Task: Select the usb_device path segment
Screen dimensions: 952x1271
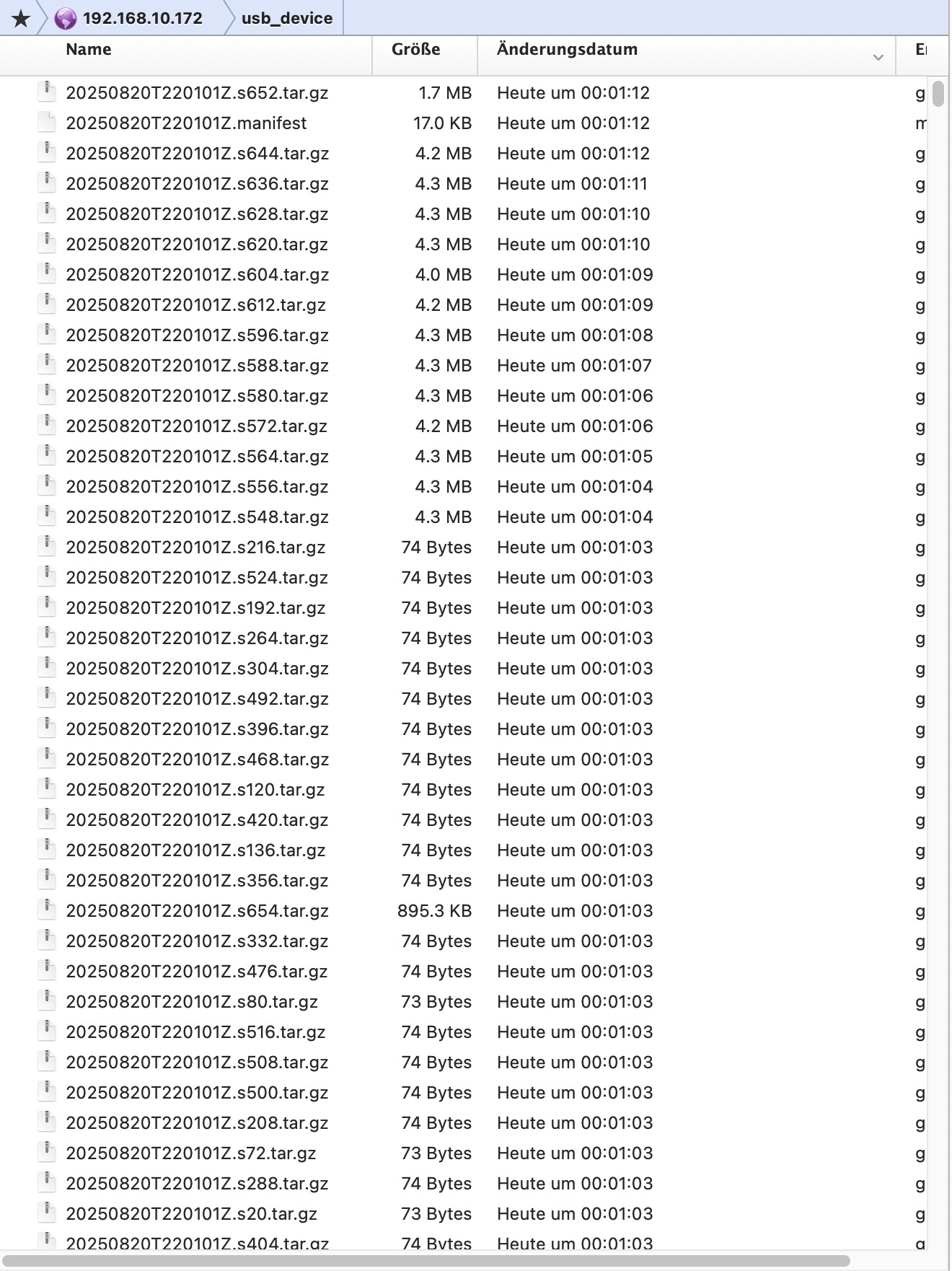Action: point(286,18)
